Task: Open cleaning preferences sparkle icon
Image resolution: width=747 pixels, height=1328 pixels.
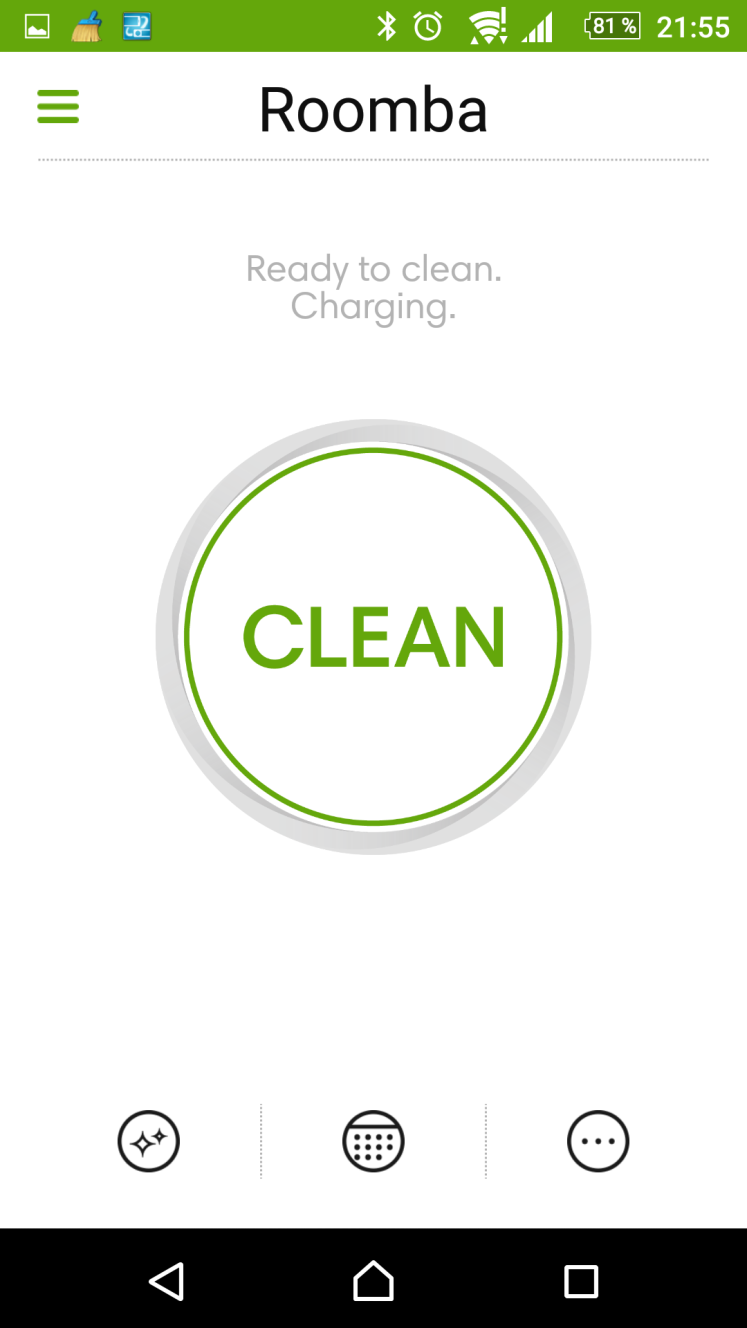Action: coord(149,1141)
